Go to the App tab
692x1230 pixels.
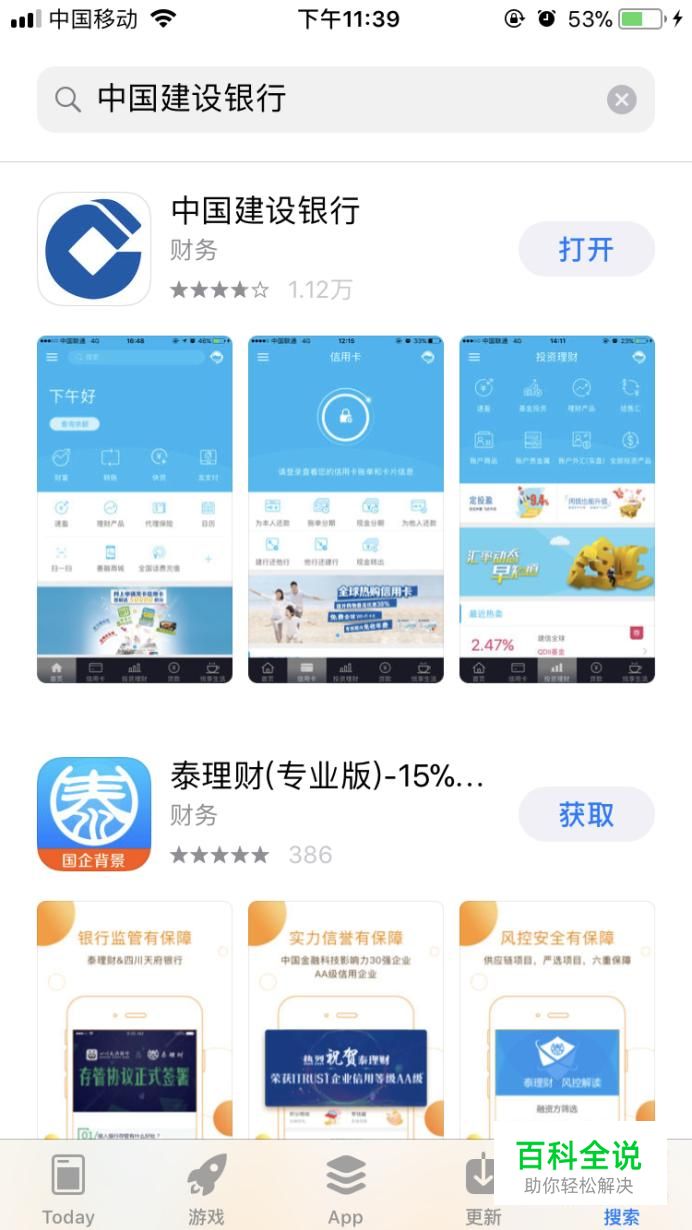(345, 1187)
